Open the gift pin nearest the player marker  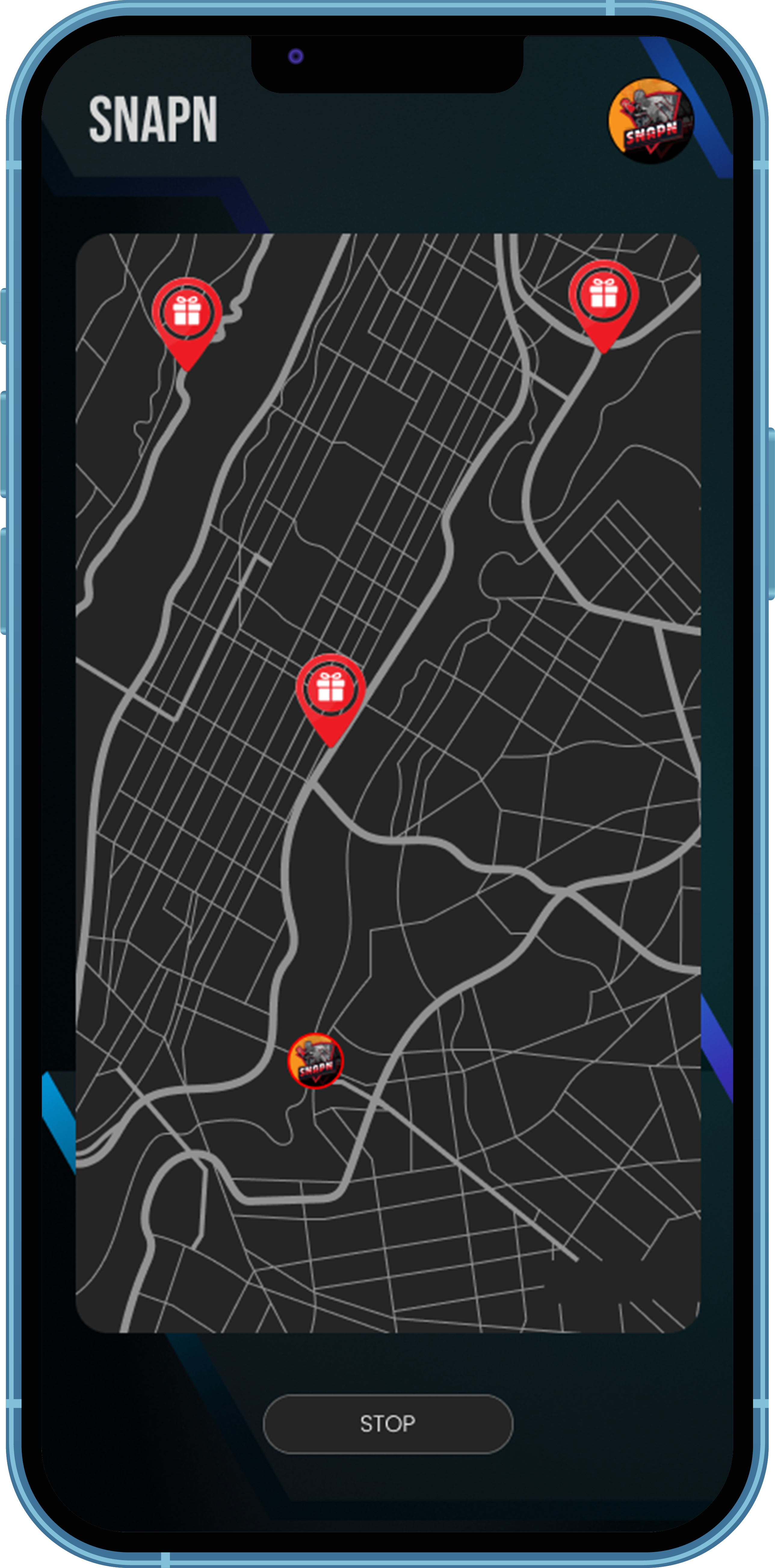(x=331, y=692)
